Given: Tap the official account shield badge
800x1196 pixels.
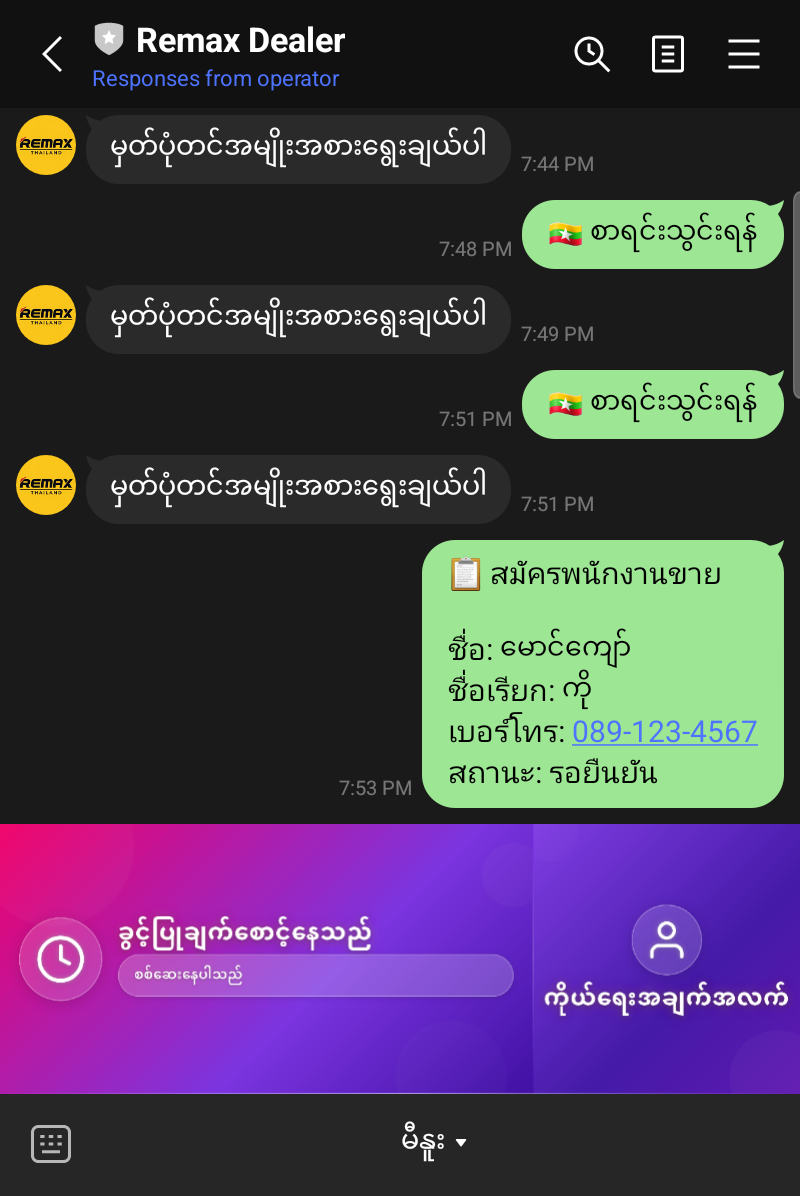Looking at the screenshot, I should pyautogui.click(x=108, y=40).
